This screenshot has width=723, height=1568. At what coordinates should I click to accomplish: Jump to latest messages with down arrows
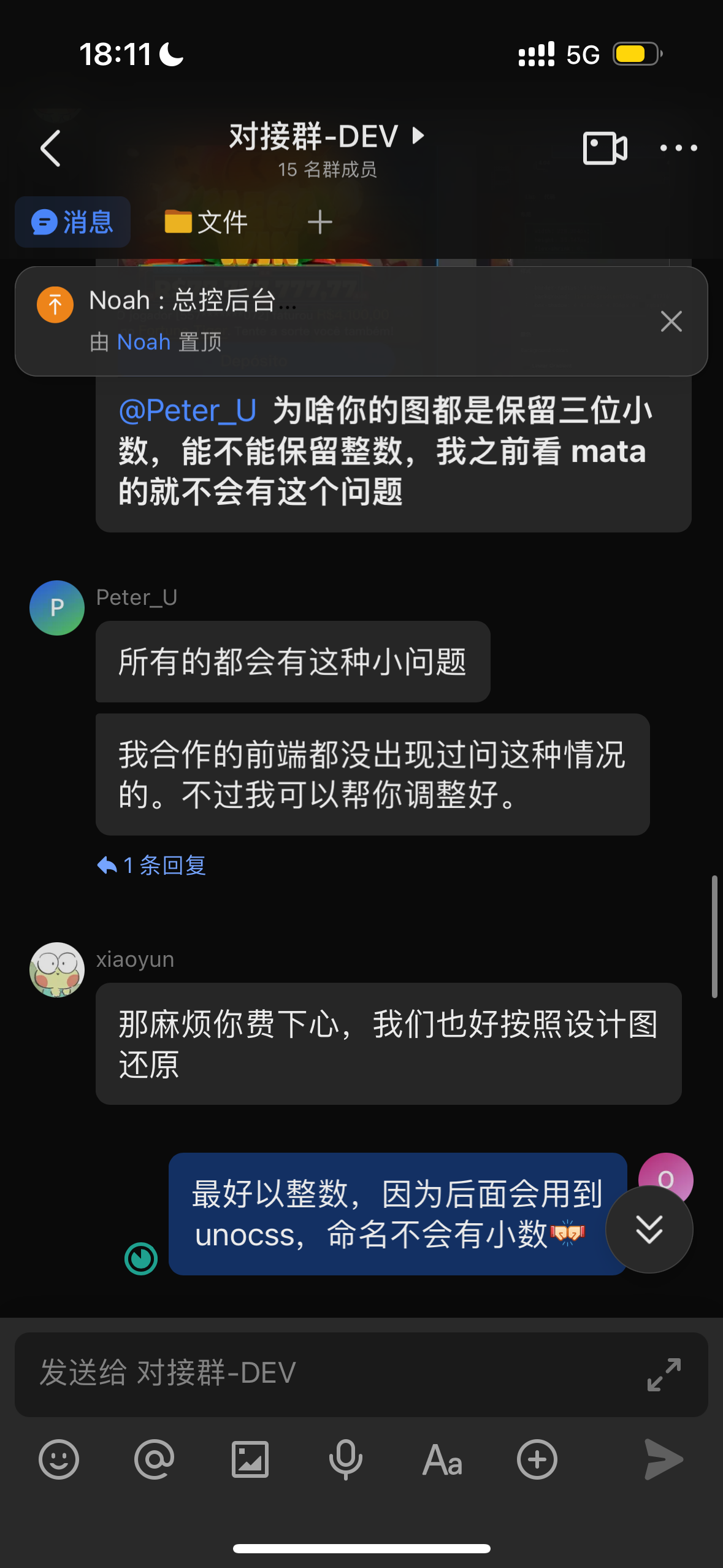click(649, 1229)
